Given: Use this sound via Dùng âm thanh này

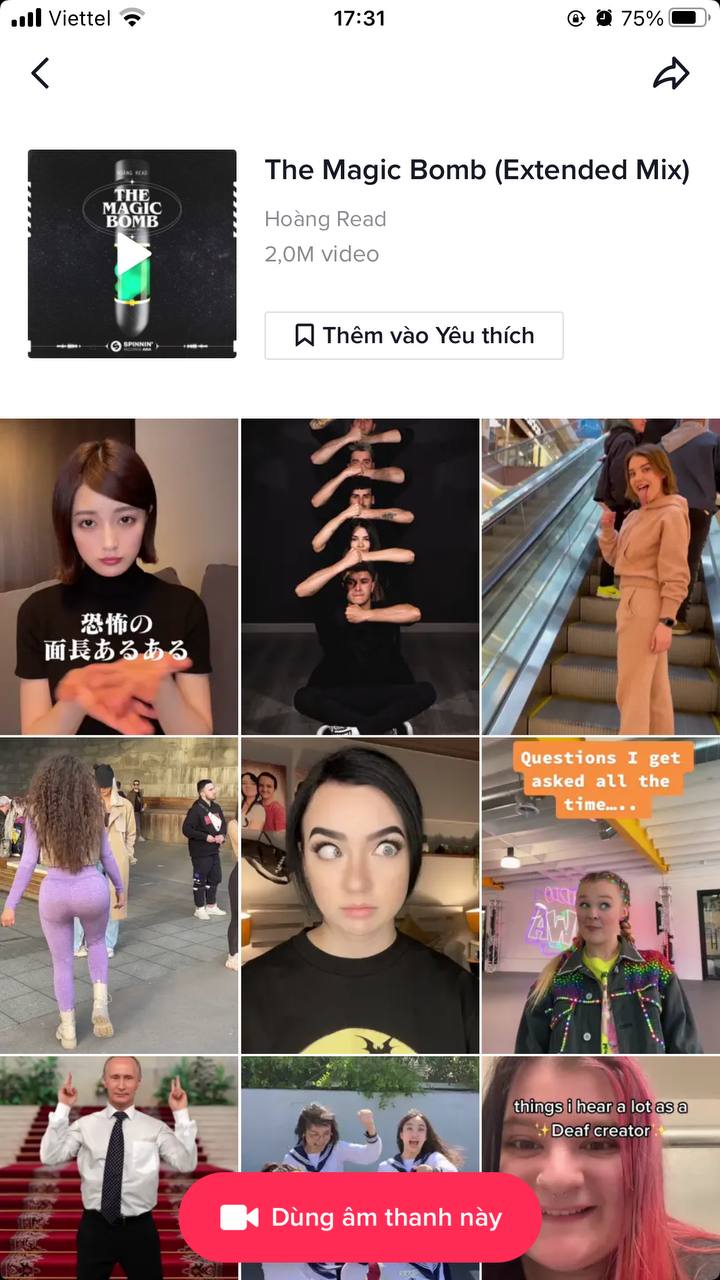Looking at the screenshot, I should coord(360,1218).
